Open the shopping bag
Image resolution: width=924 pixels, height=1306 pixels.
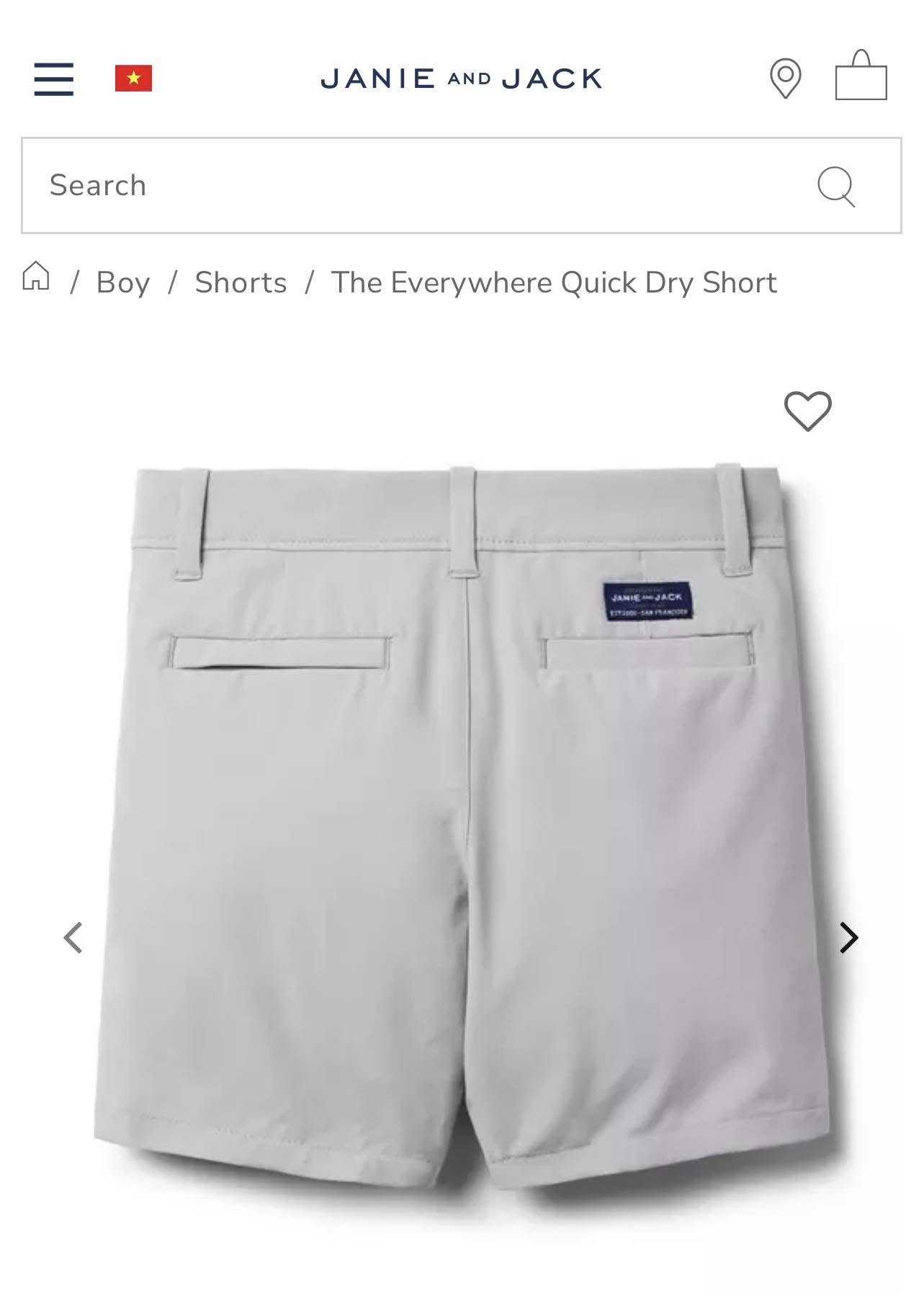[x=861, y=76]
